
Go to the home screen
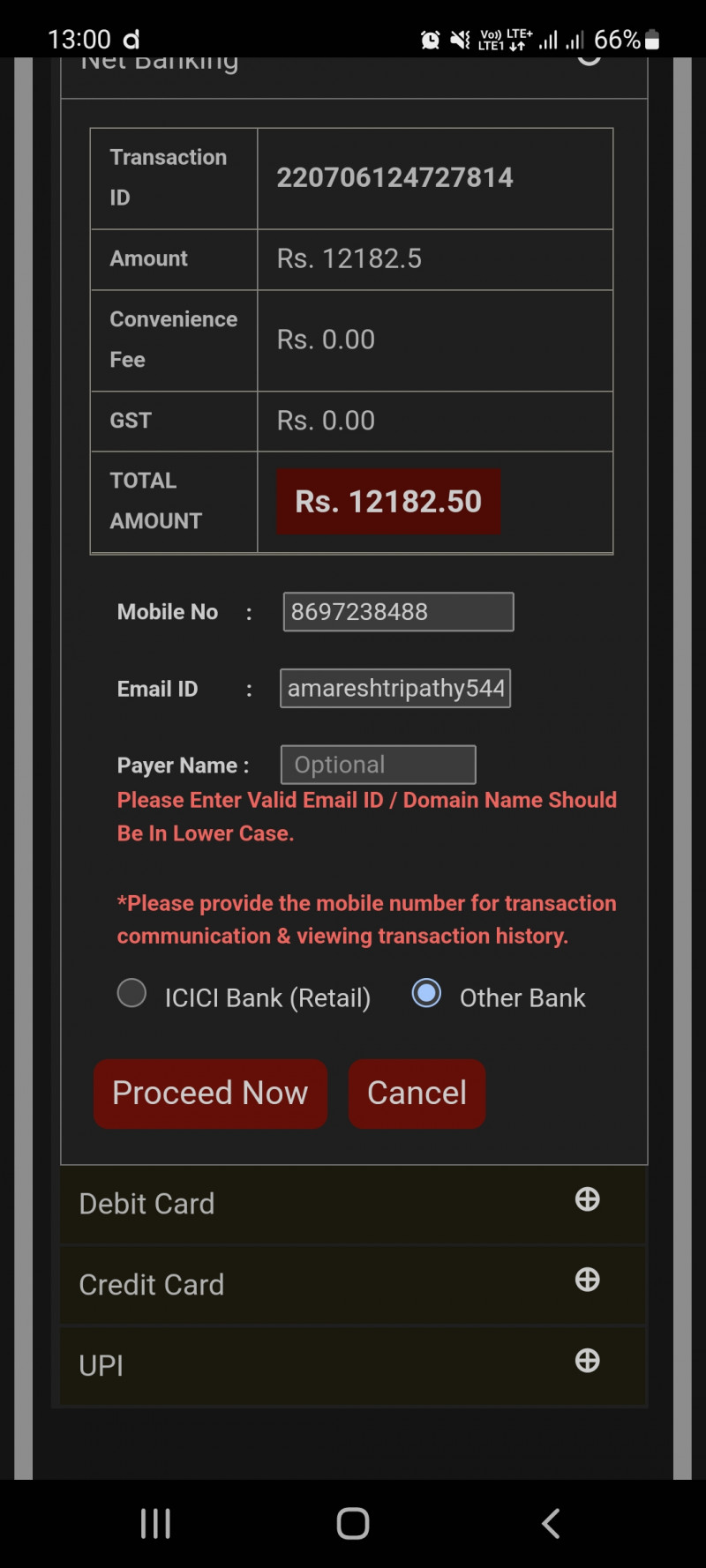pyautogui.click(x=353, y=1523)
